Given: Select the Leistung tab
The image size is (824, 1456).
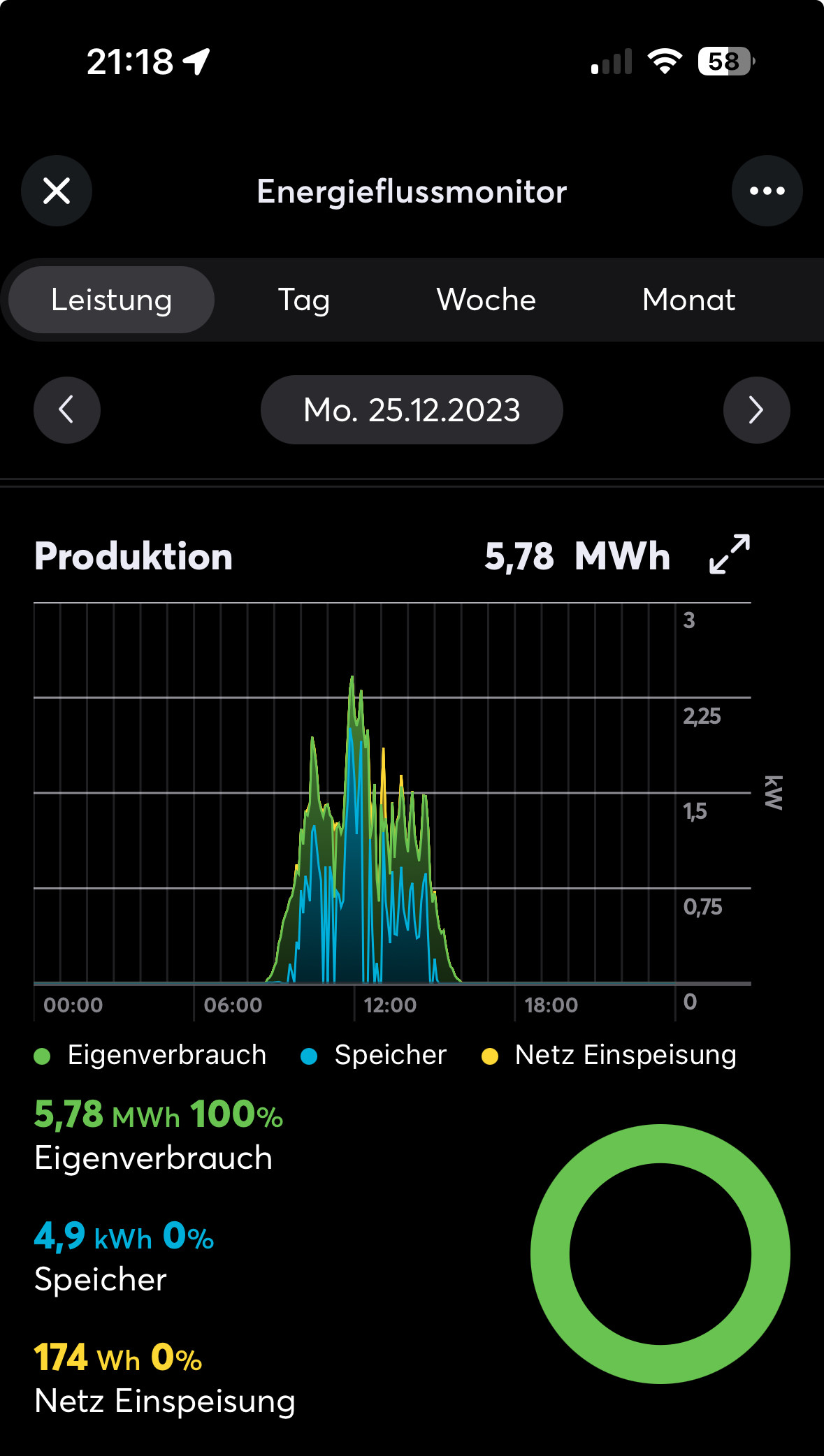Looking at the screenshot, I should (111, 300).
